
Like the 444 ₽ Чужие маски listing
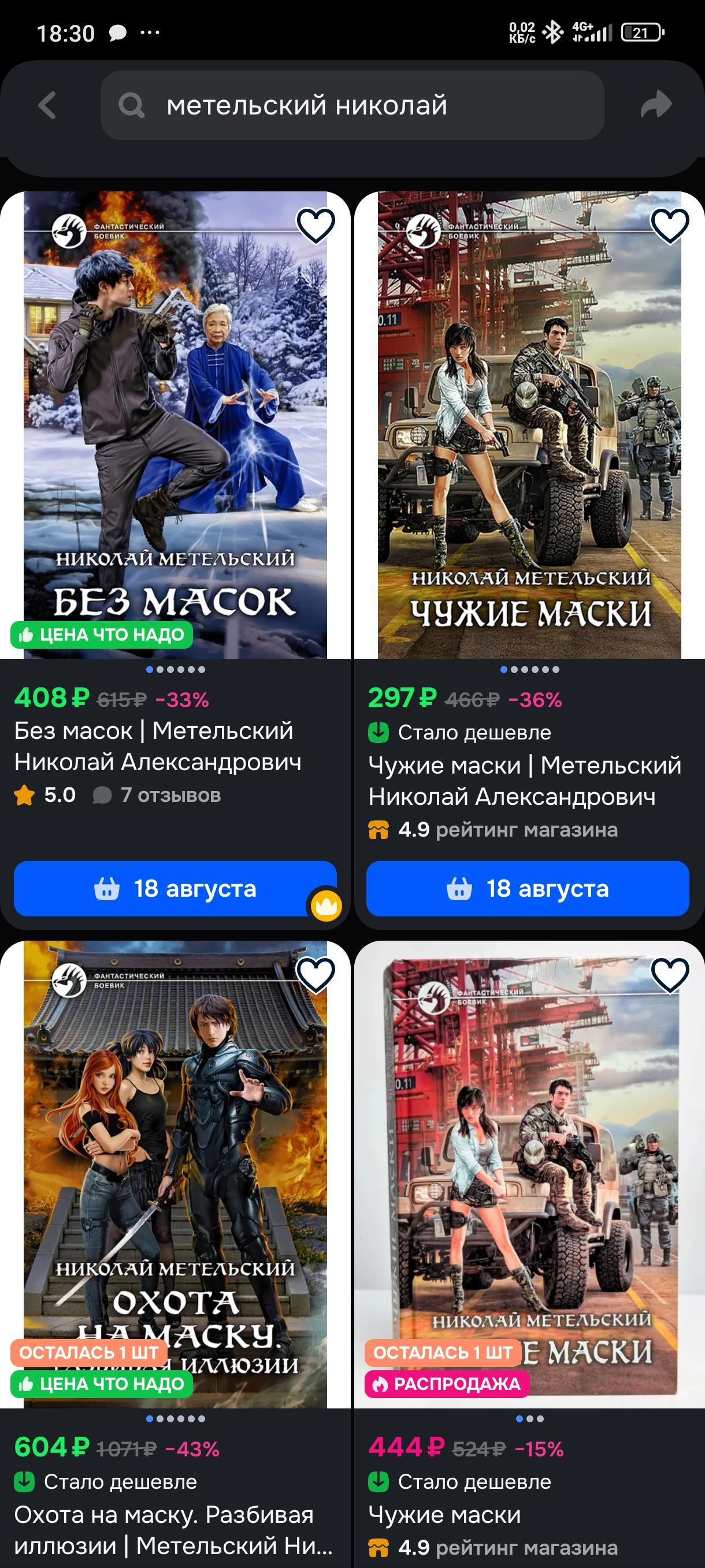(x=670, y=975)
